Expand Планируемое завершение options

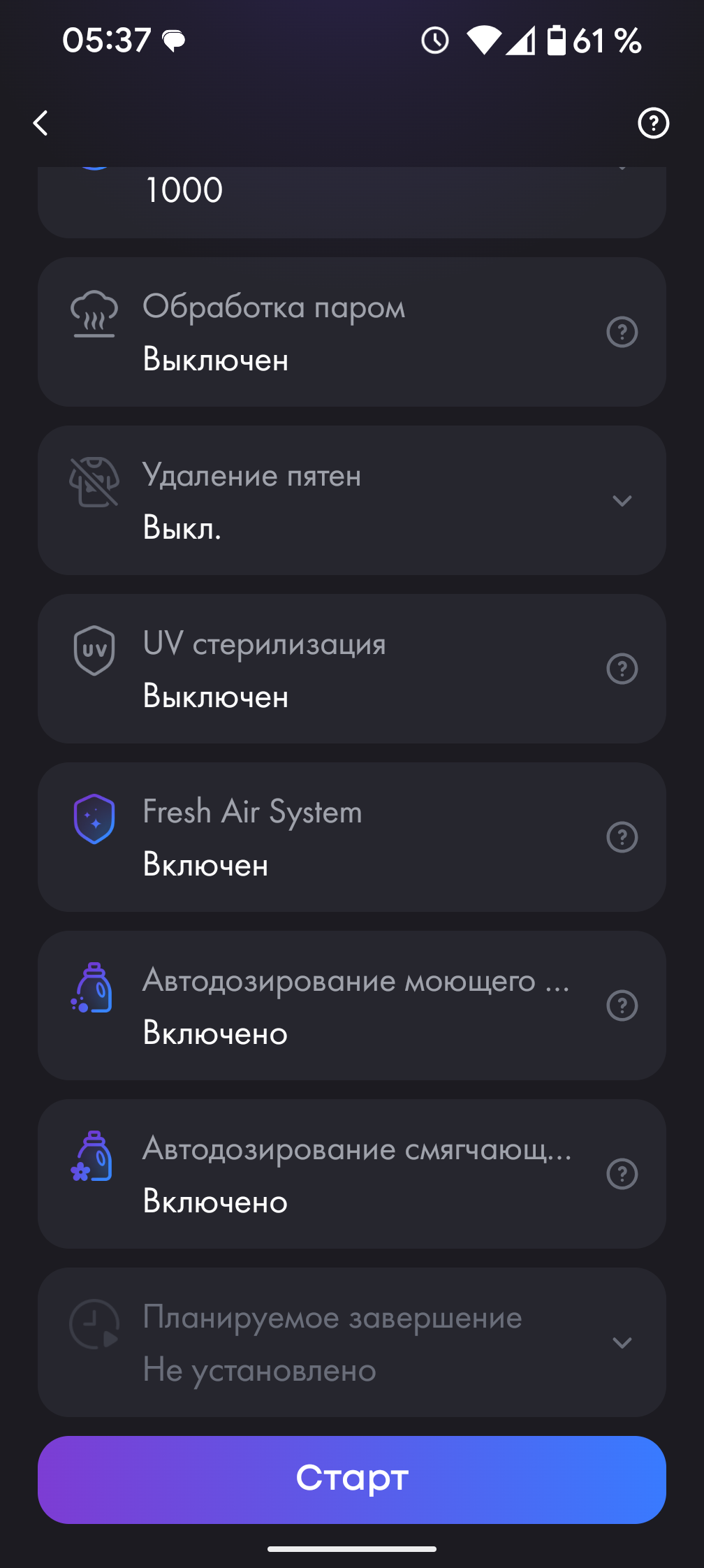coord(622,1343)
